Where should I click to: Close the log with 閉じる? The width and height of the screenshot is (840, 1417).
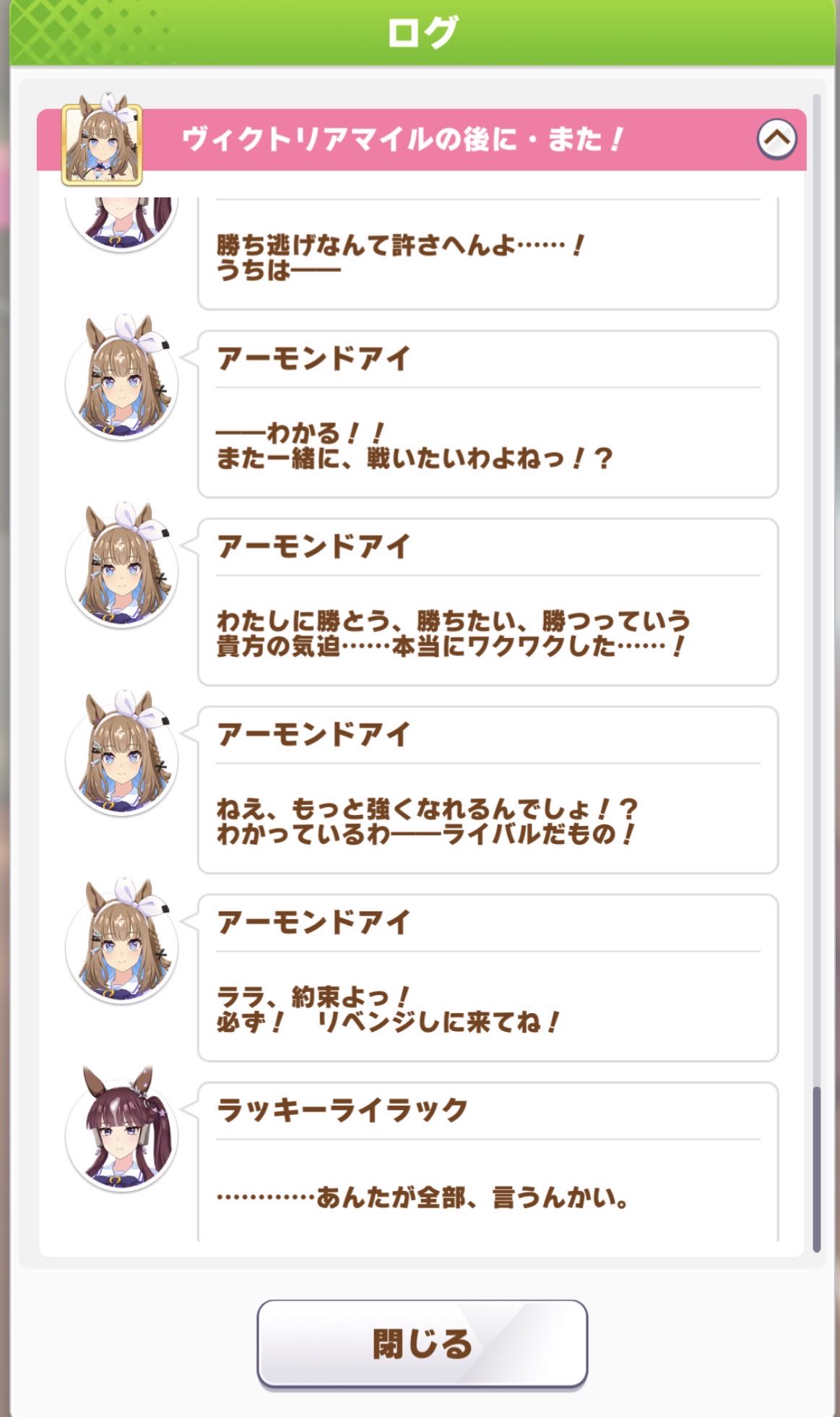[x=422, y=1343]
